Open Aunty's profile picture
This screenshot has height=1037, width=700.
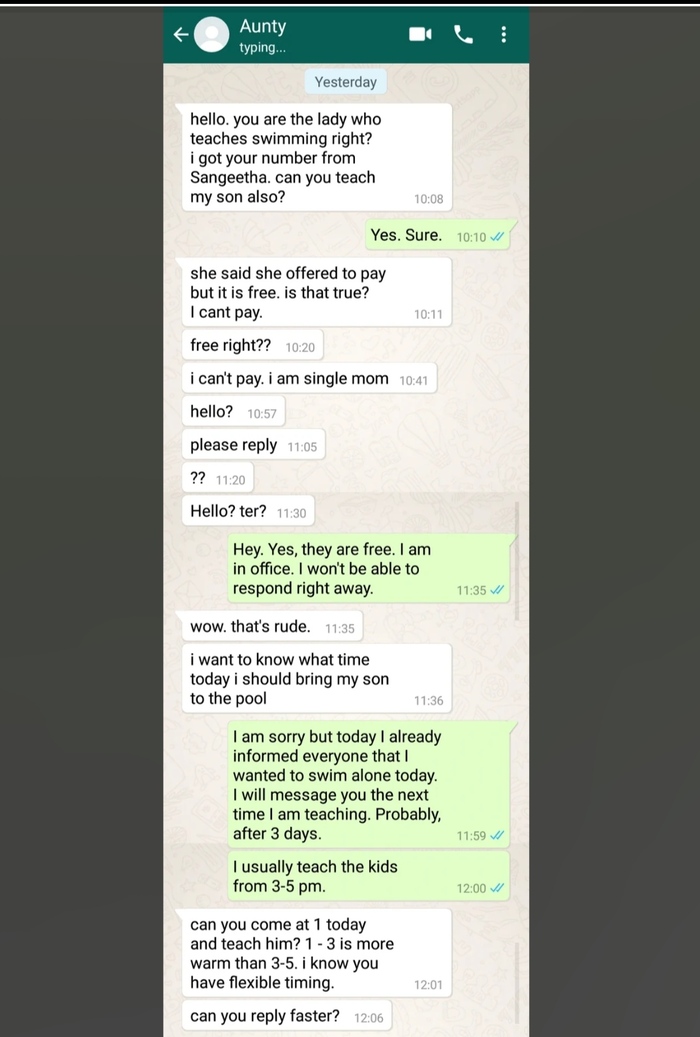click(211, 35)
